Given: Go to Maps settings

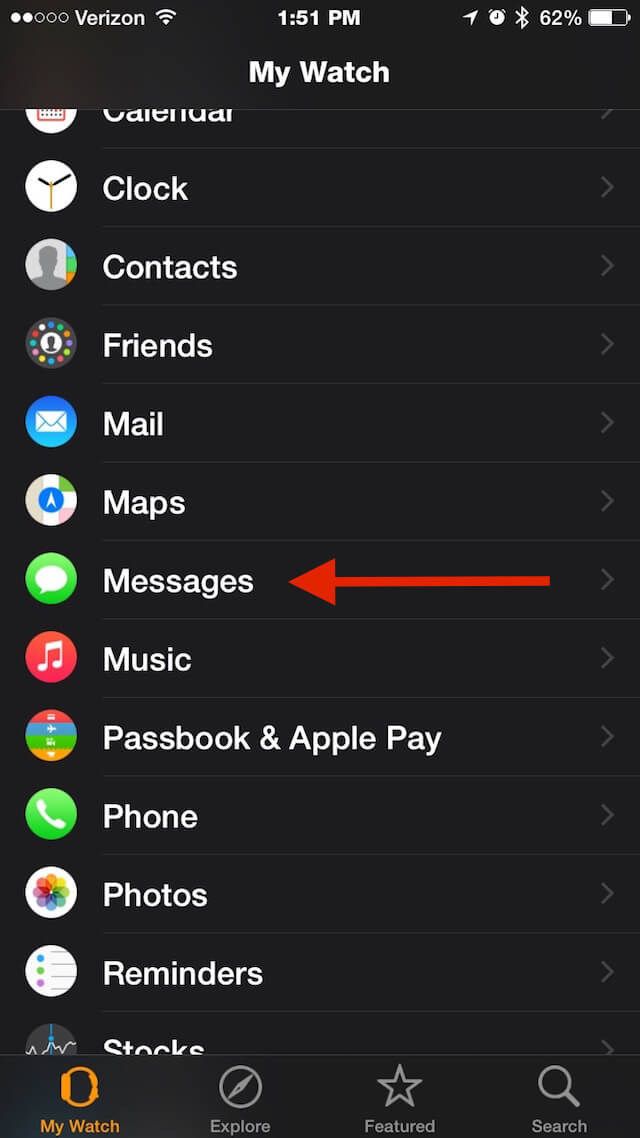Looking at the screenshot, I should tap(320, 502).
